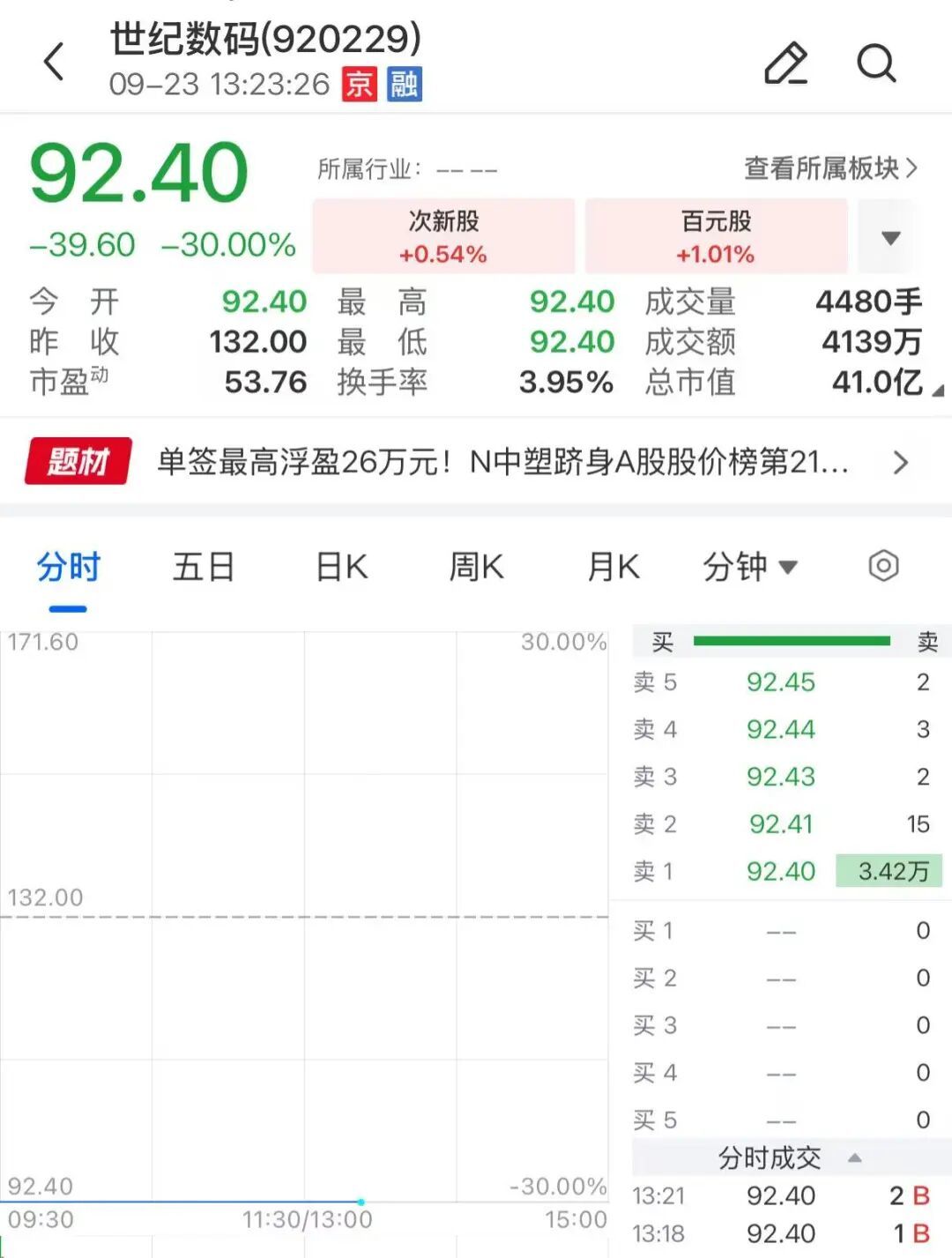
Task: Open chart settings hexagon icon
Action: [883, 566]
